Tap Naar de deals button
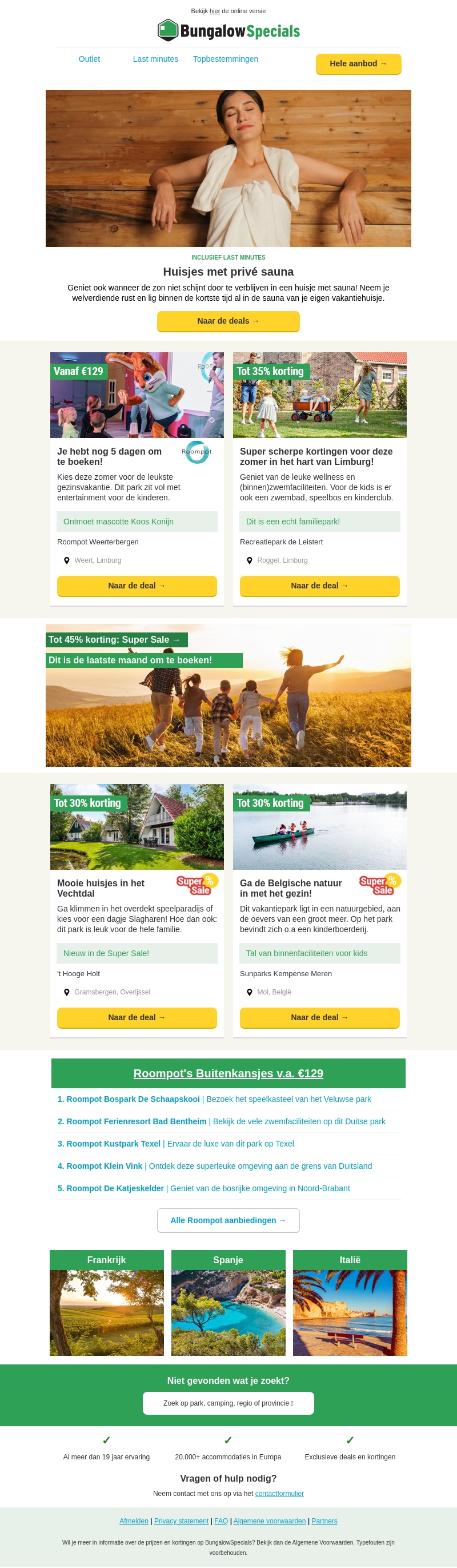457x1568 pixels. (228, 321)
